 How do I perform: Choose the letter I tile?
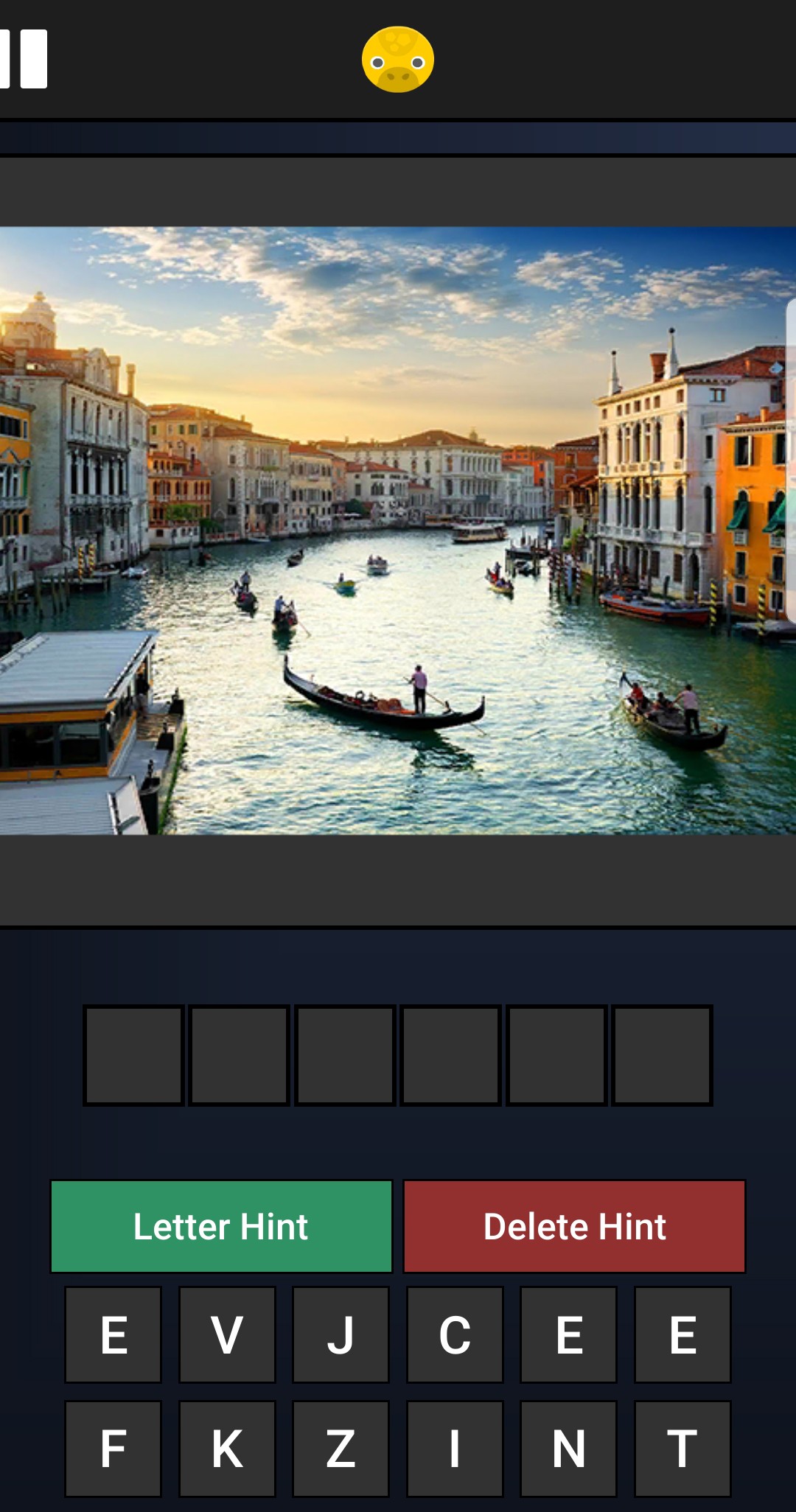455,1449
